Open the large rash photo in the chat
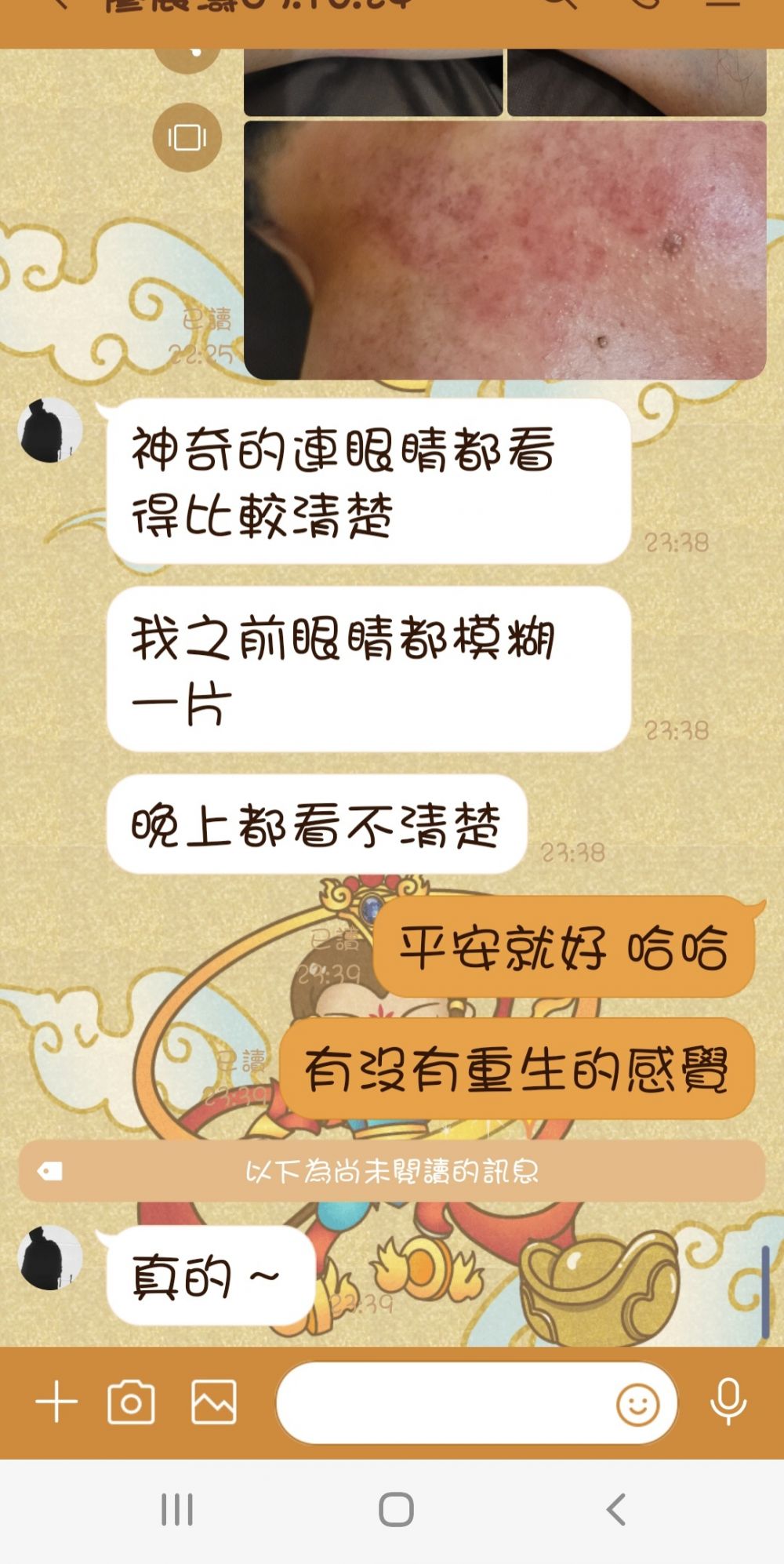 click(505, 249)
